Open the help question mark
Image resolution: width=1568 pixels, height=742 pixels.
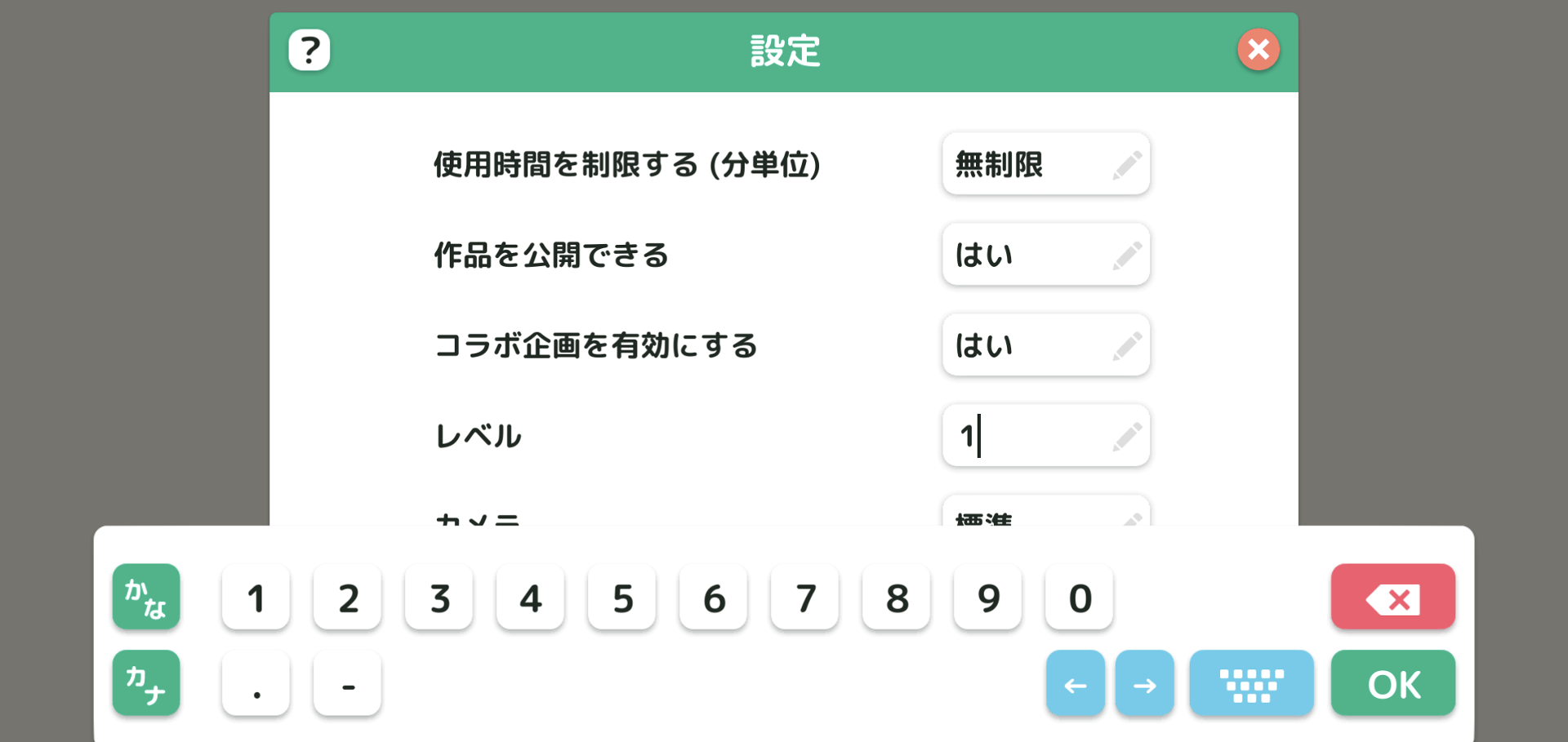(x=309, y=51)
